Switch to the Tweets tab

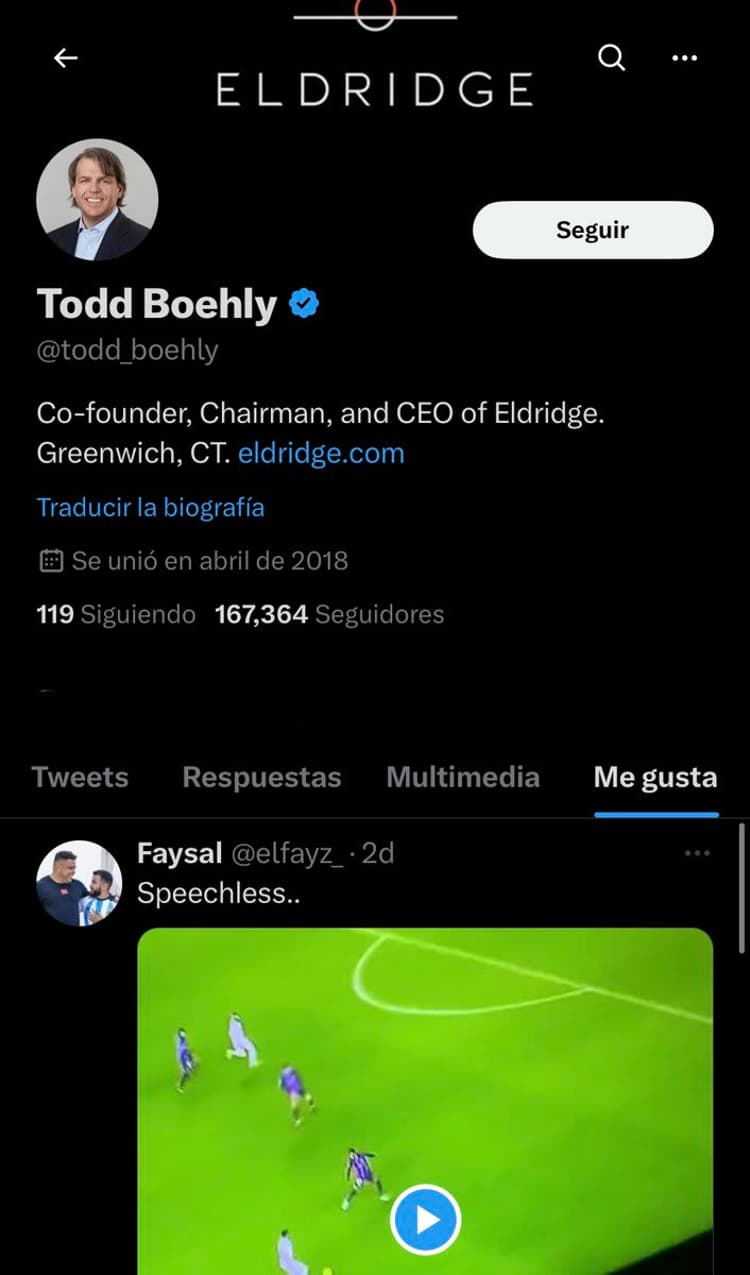[79, 777]
